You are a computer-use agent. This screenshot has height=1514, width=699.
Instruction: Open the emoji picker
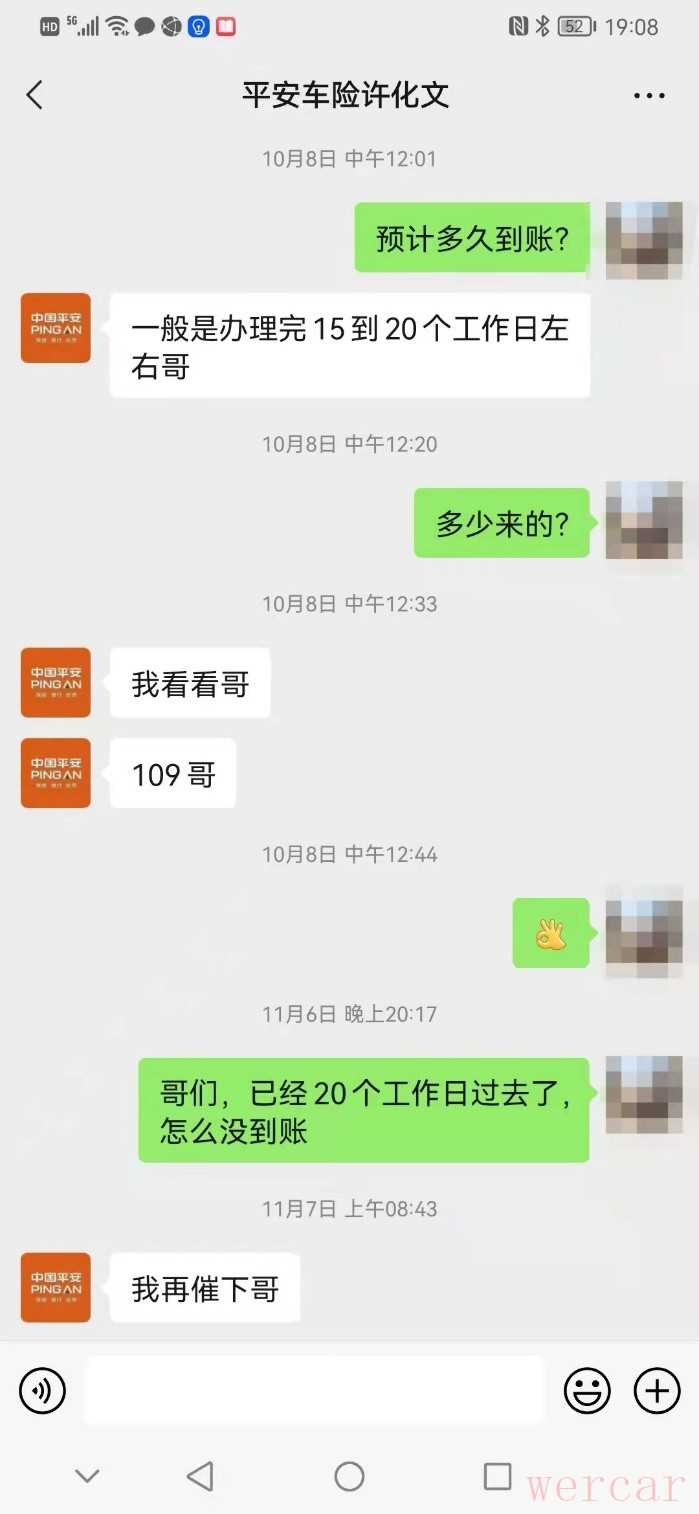coord(587,1390)
